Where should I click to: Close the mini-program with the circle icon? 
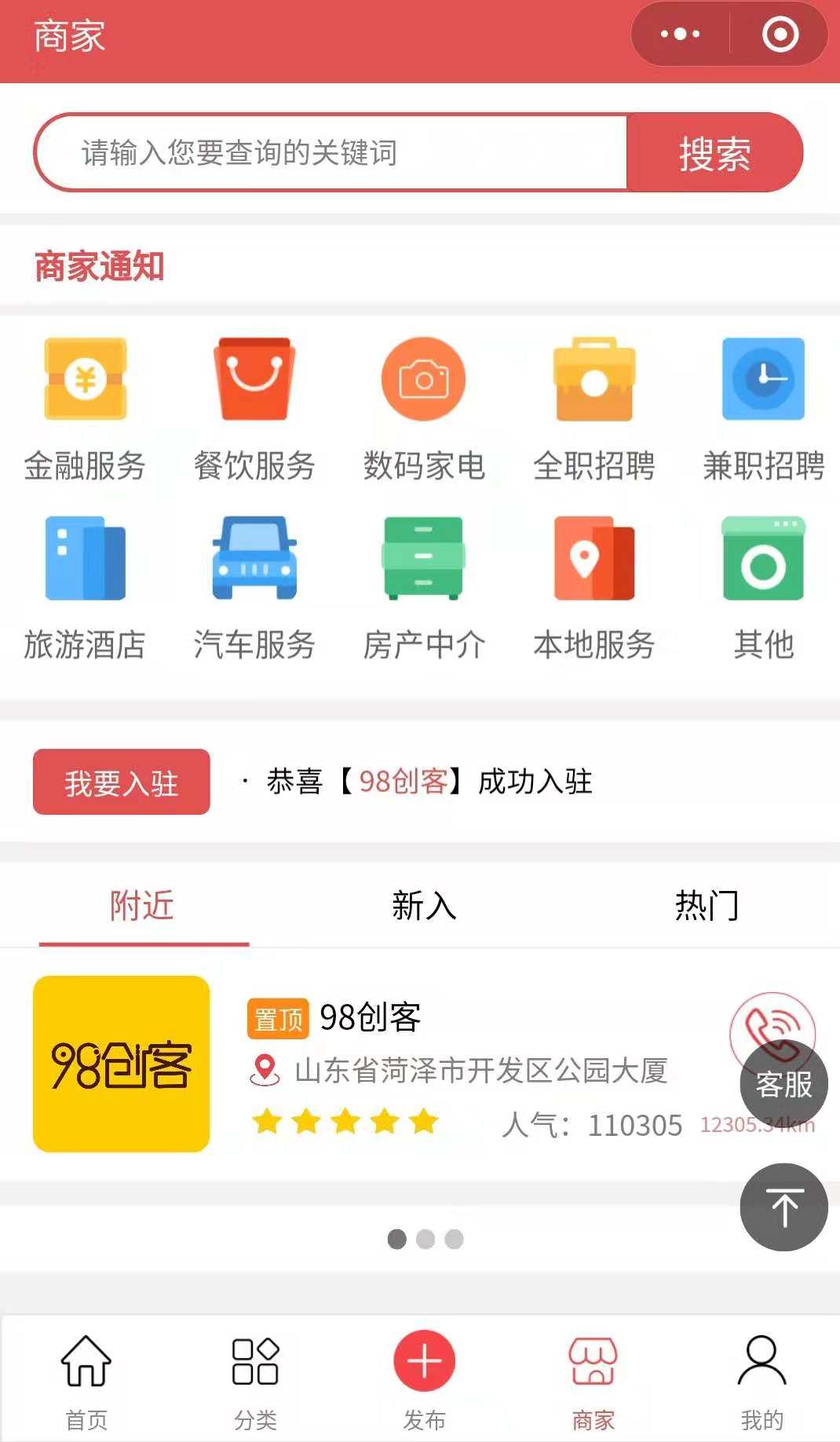click(x=780, y=35)
